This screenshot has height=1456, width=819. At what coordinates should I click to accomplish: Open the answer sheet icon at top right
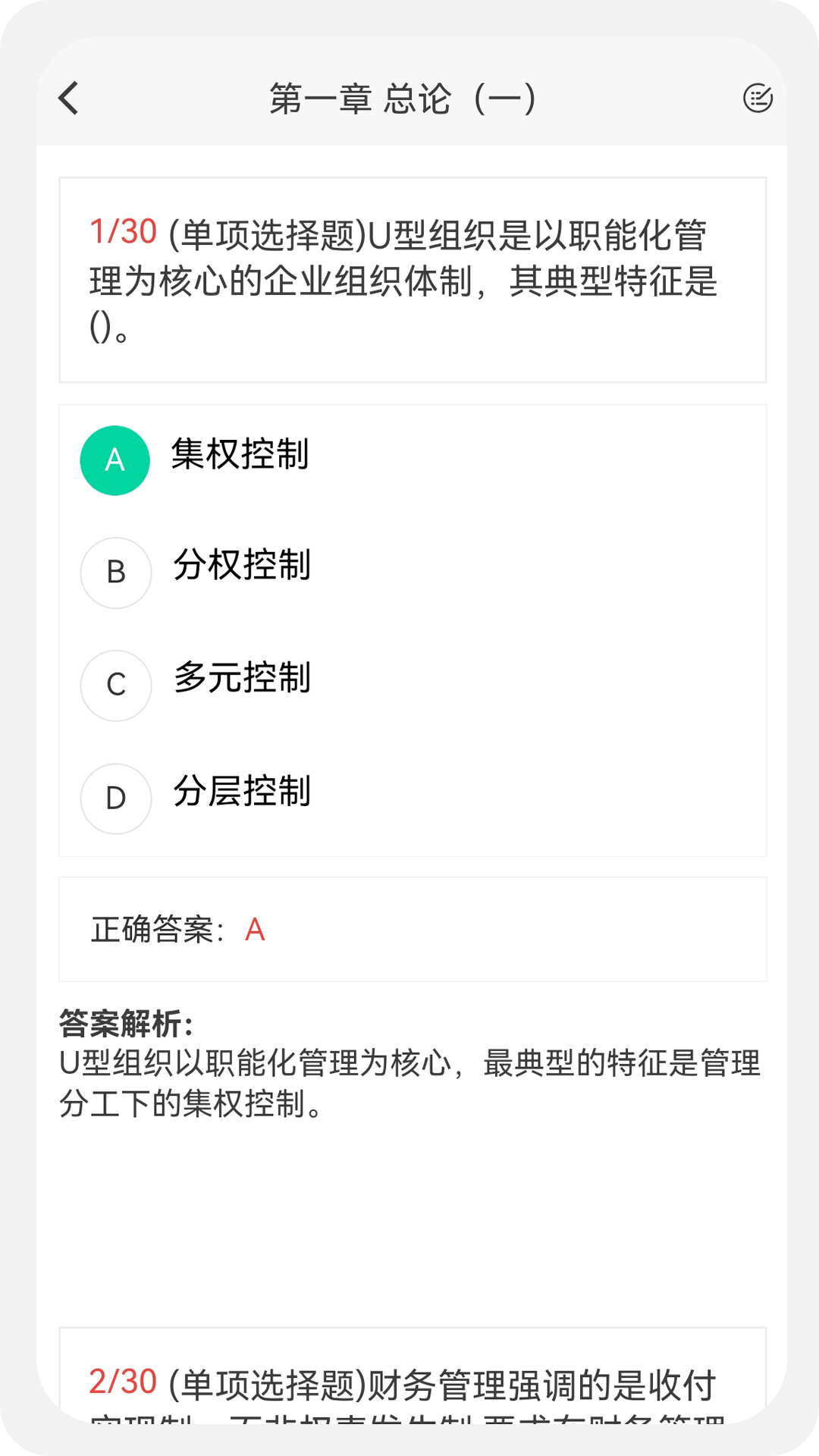pos(758,98)
